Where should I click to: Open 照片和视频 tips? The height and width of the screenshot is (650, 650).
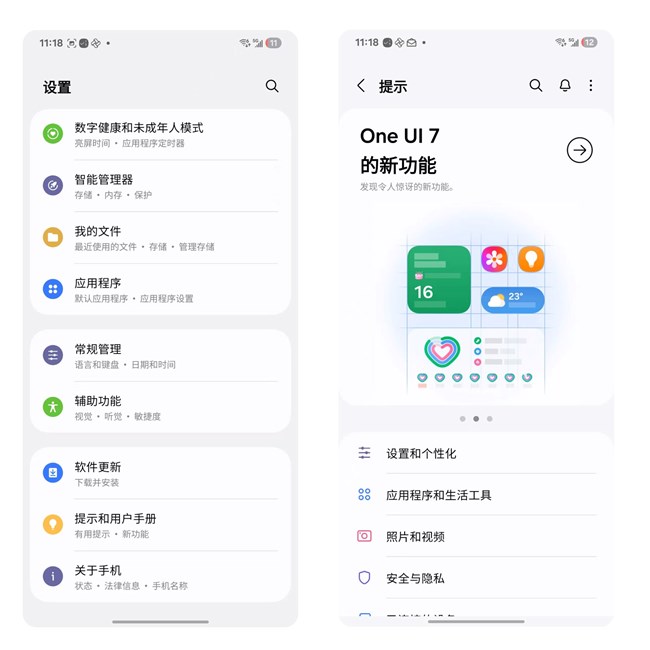pyautogui.click(x=475, y=537)
